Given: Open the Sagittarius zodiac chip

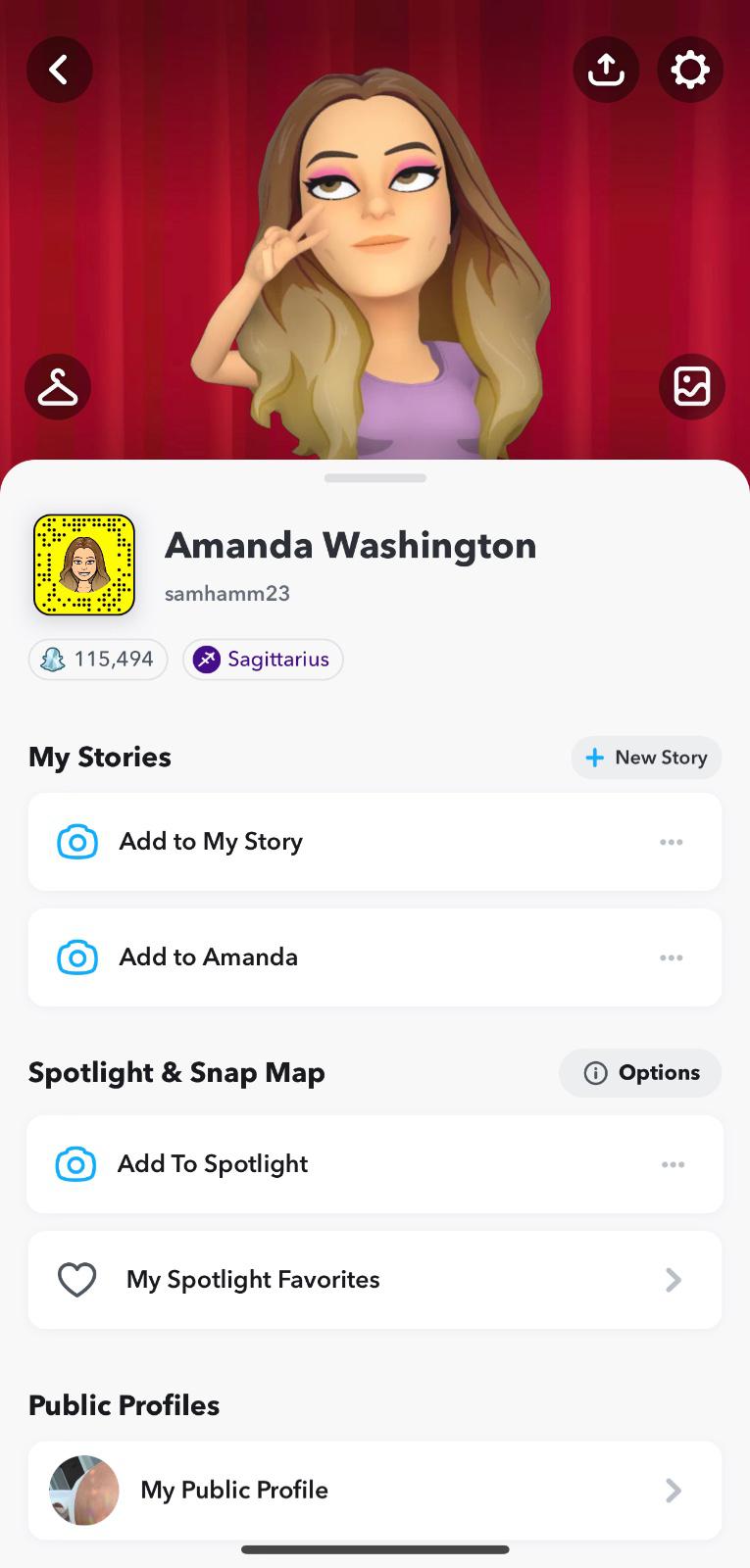Looking at the screenshot, I should (x=263, y=660).
